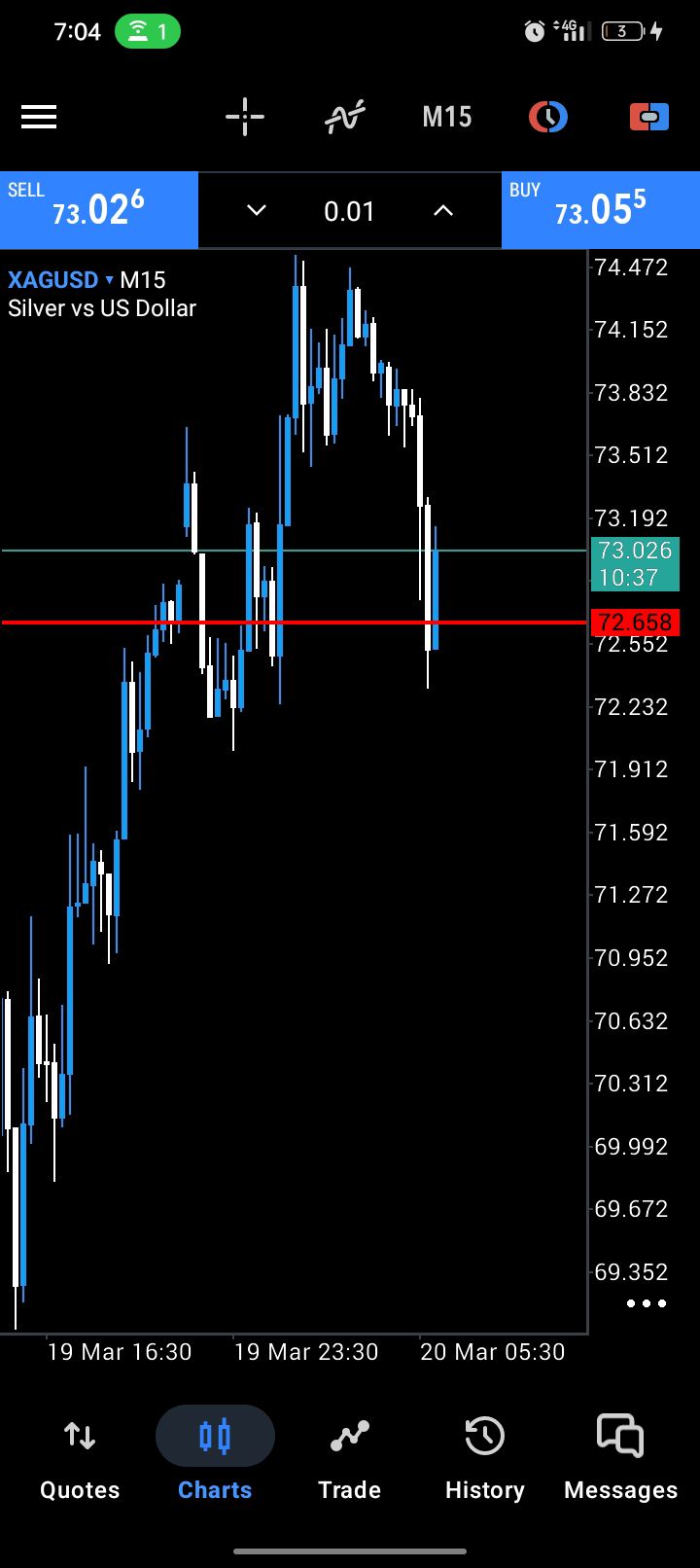The width and height of the screenshot is (700, 1568).
Task: Activate the crosshair cursor tool
Action: tap(245, 118)
